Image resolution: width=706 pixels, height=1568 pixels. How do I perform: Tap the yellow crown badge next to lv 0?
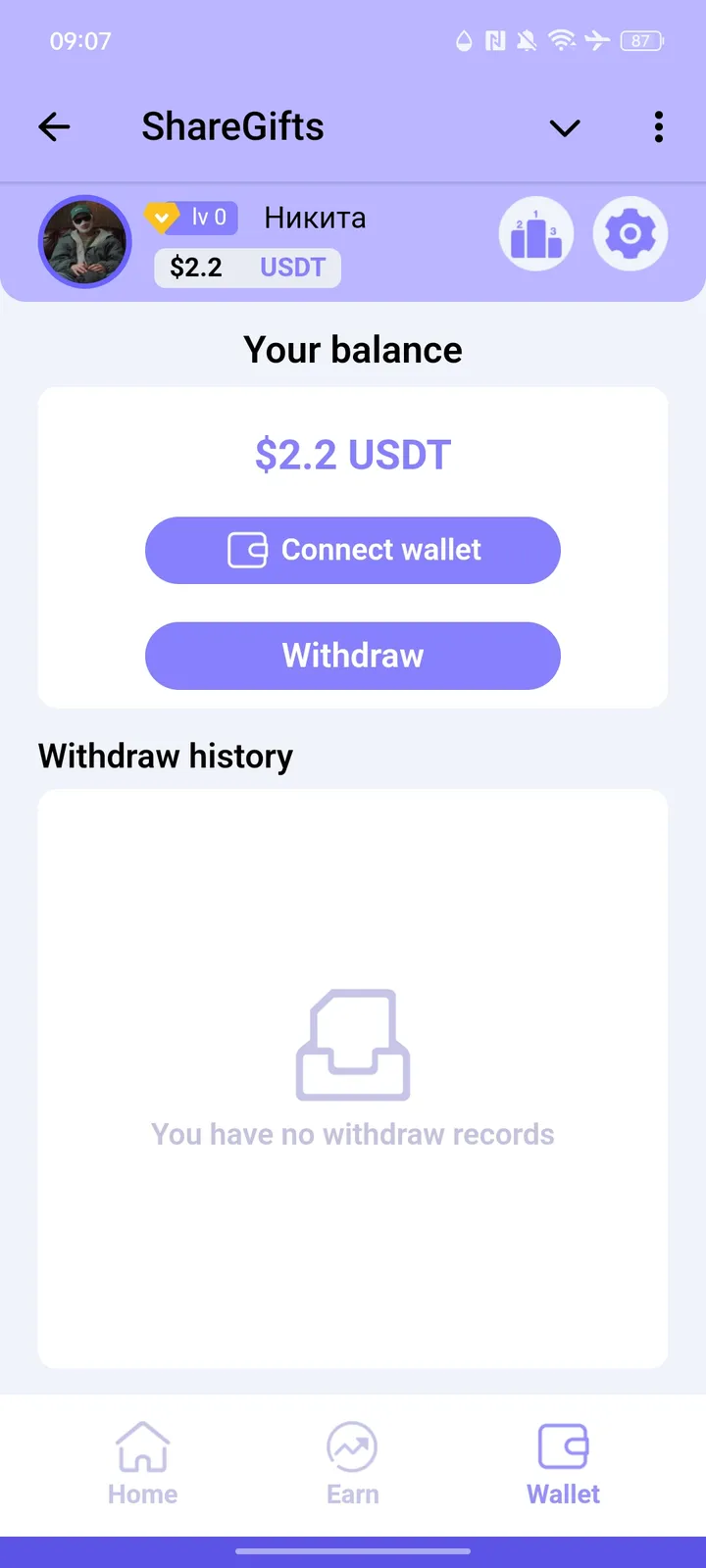(162, 218)
